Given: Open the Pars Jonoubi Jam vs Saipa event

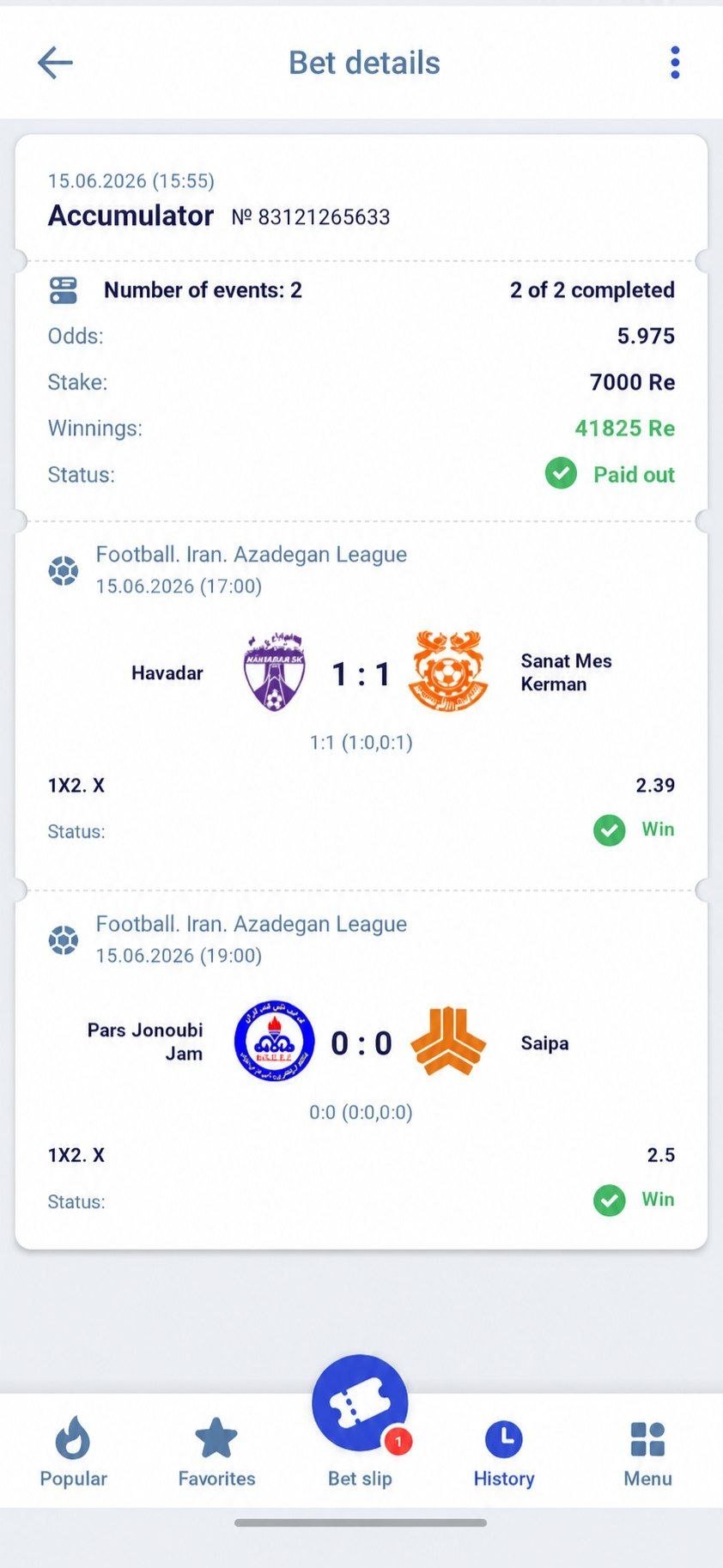Looking at the screenshot, I should point(361,1042).
